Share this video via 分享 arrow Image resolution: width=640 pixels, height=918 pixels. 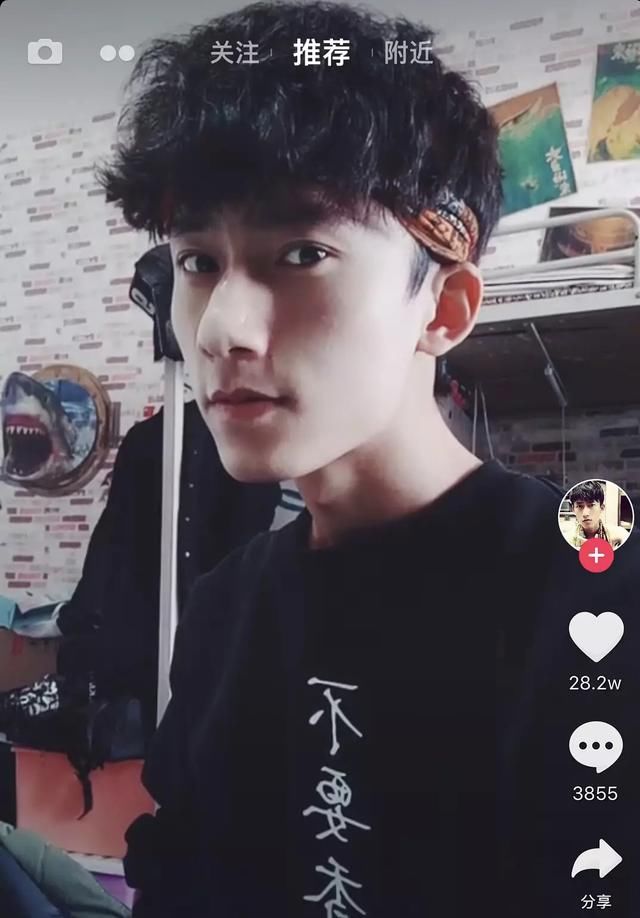pyautogui.click(x=596, y=860)
